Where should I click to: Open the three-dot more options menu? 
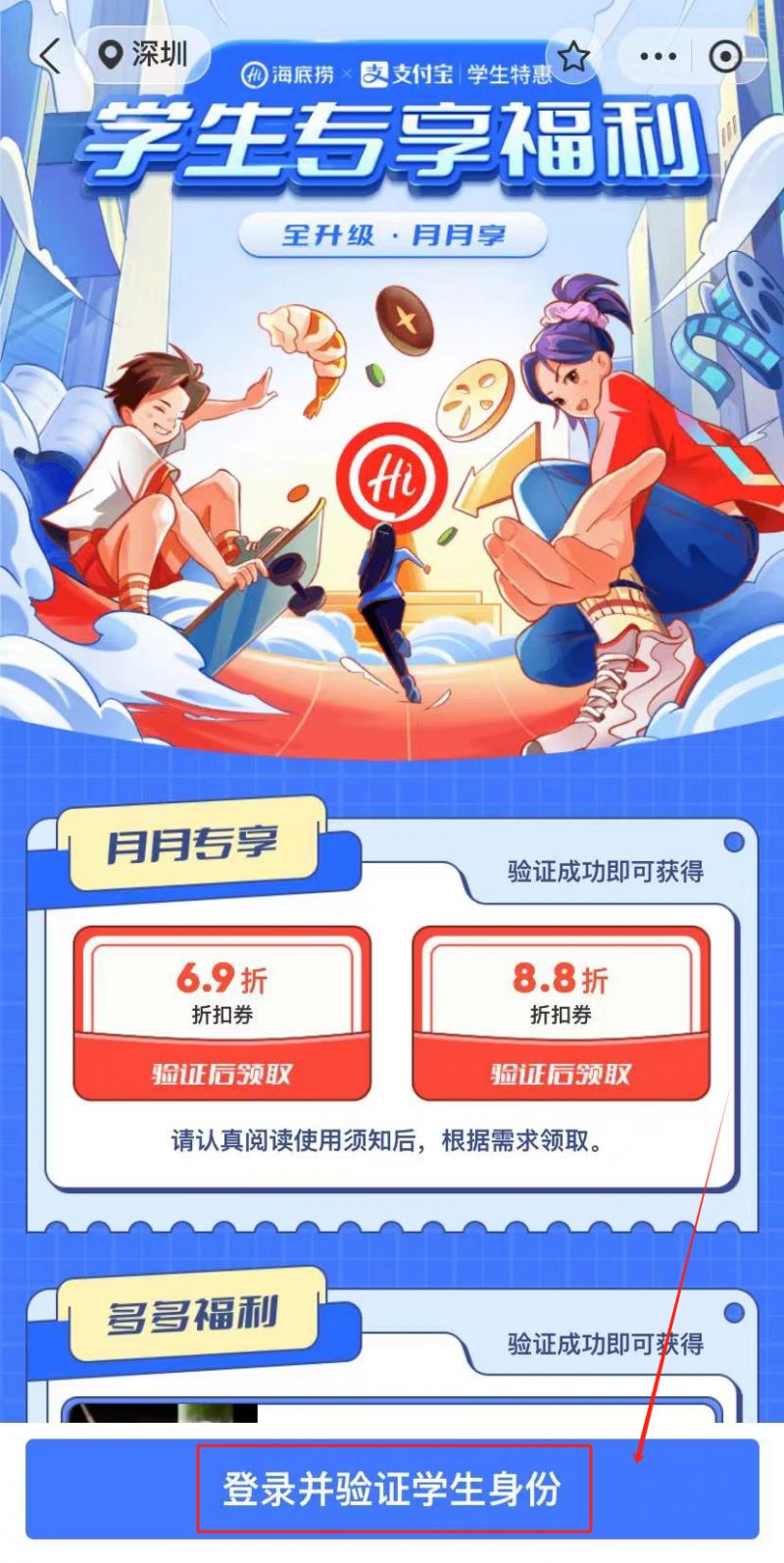tap(658, 56)
